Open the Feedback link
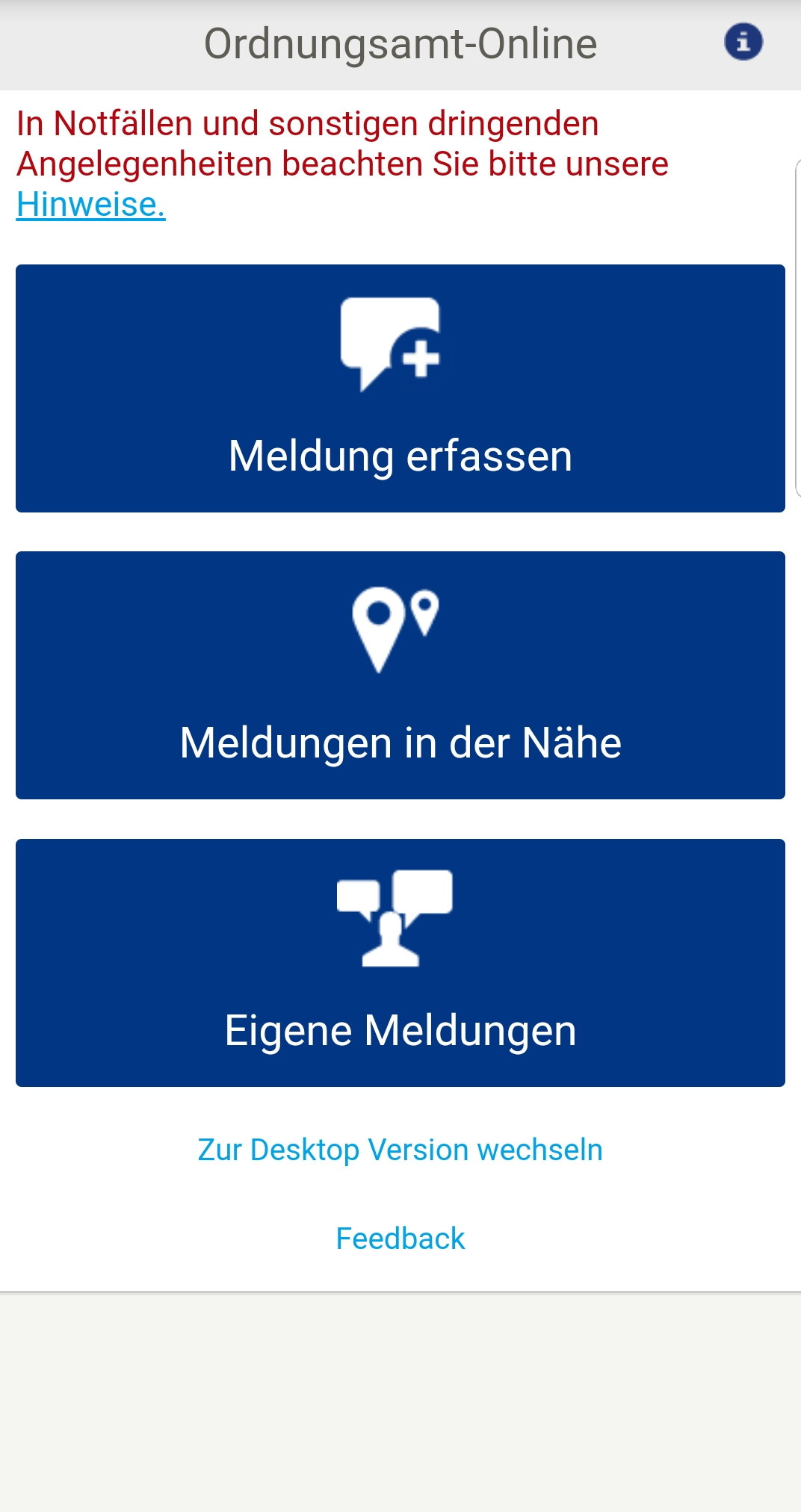 pyautogui.click(x=400, y=1239)
